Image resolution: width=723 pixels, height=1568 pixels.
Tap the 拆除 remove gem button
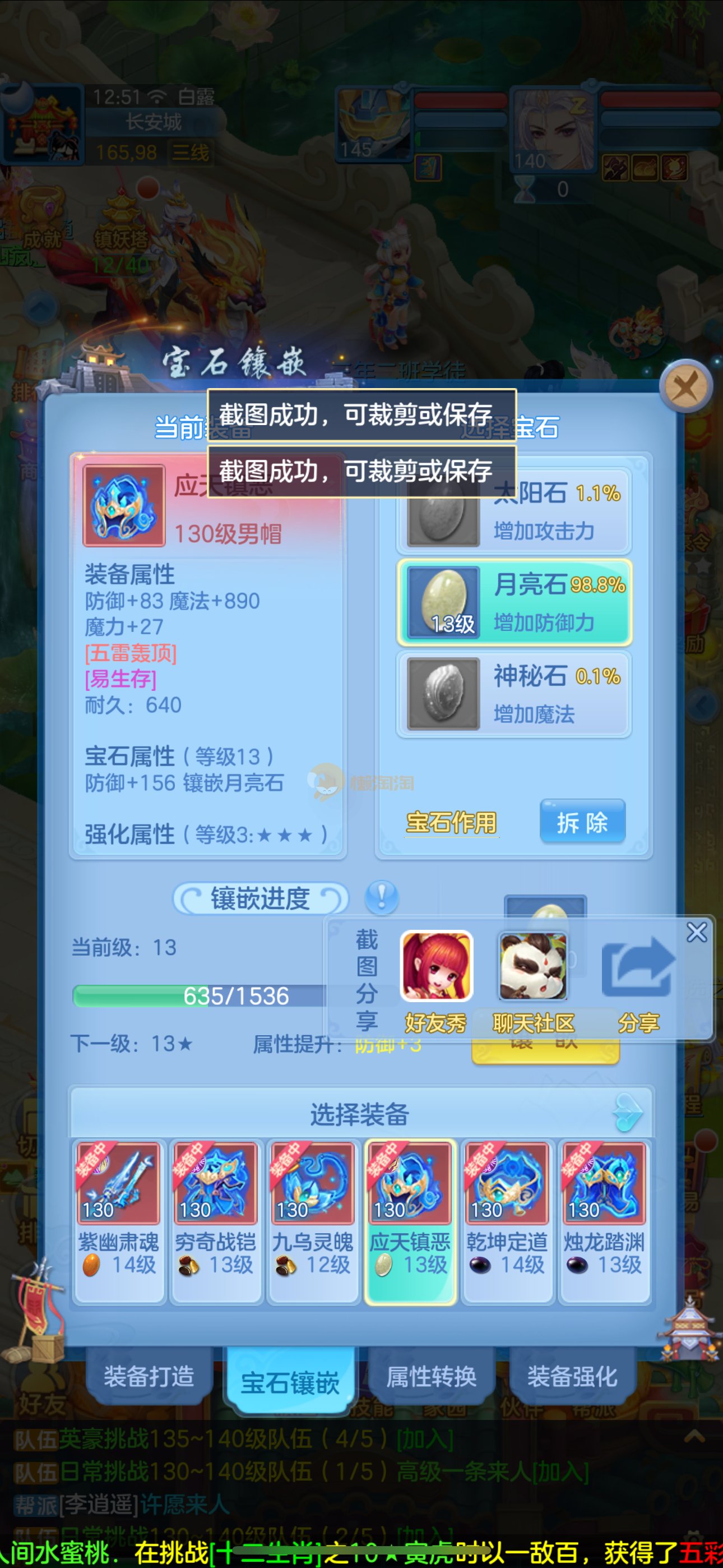(582, 822)
